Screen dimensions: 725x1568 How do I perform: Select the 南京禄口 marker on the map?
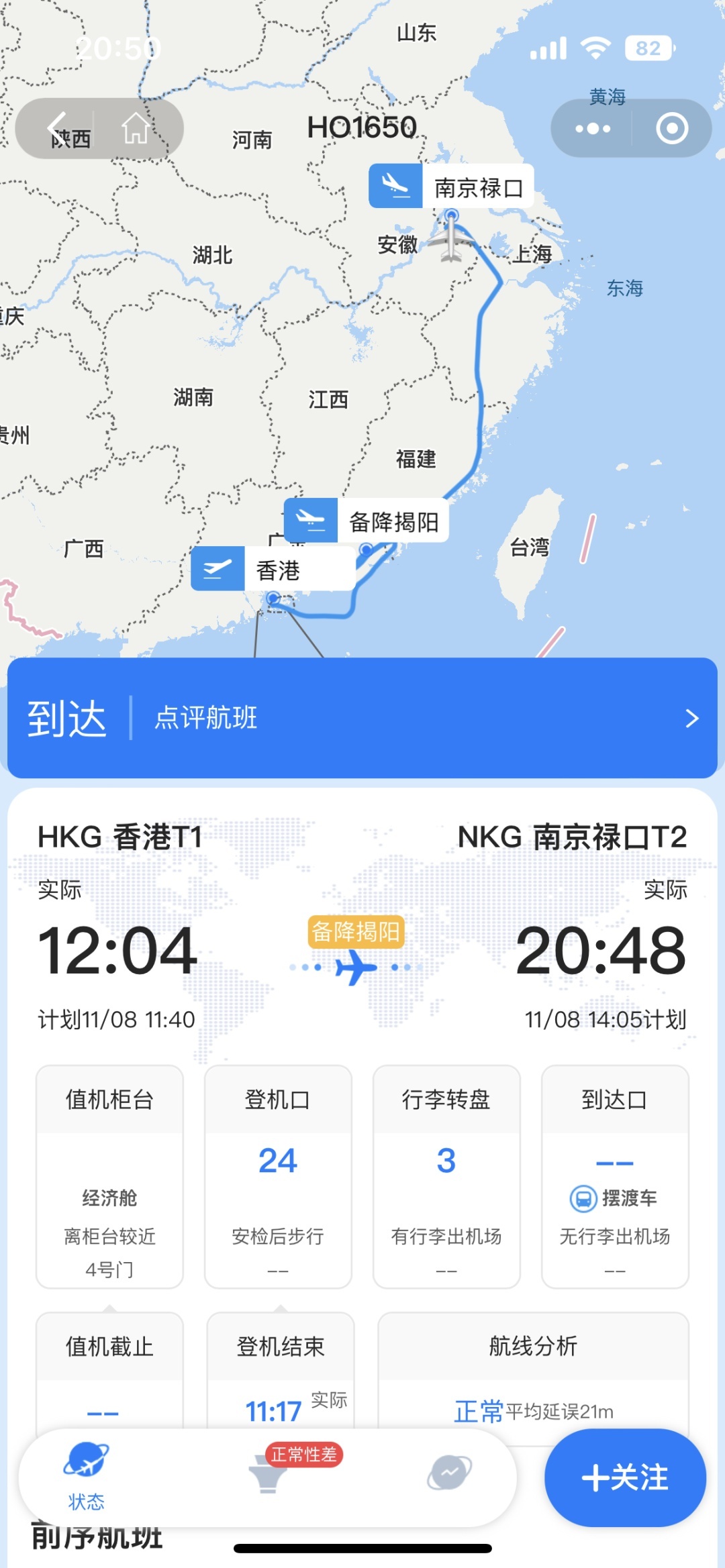pyautogui.click(x=451, y=186)
